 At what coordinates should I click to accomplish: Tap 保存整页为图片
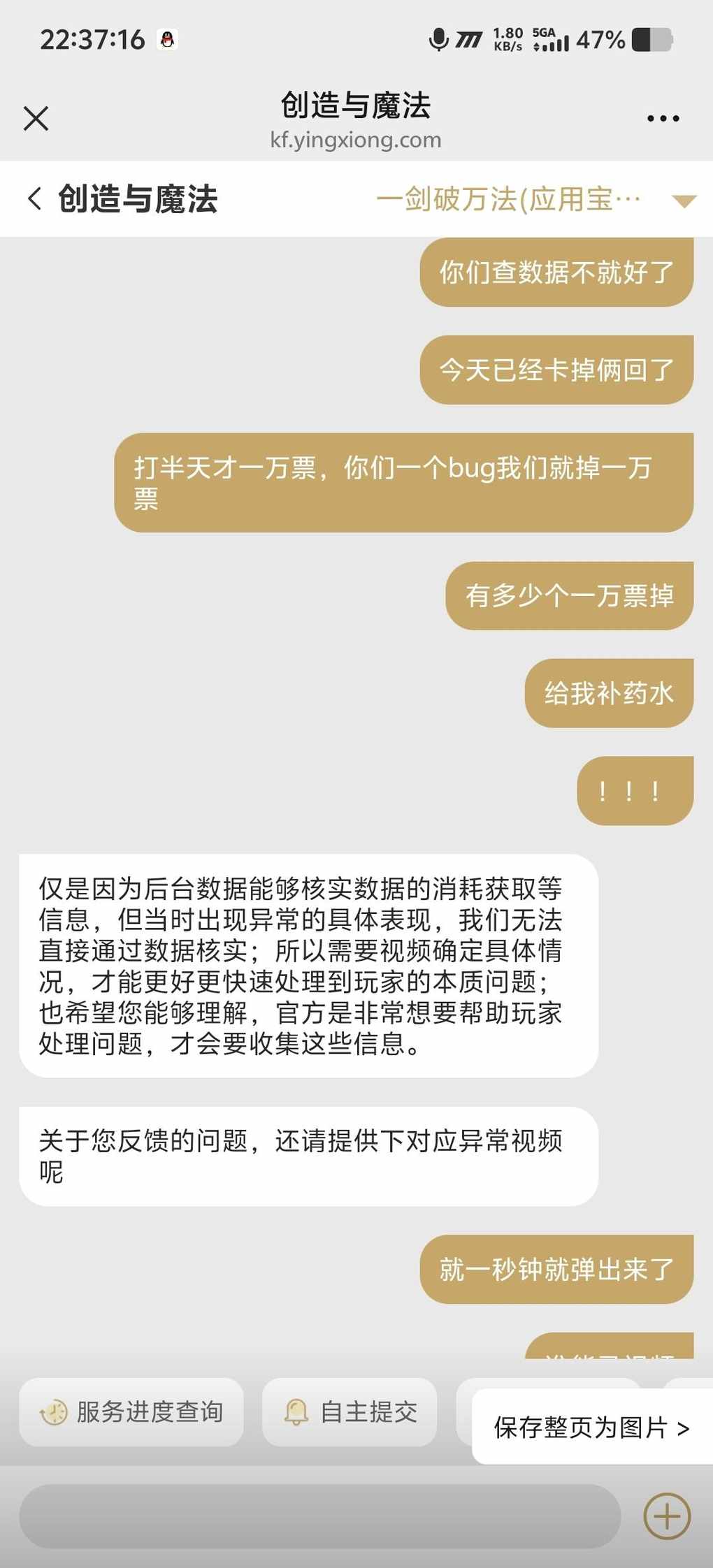(x=591, y=1428)
